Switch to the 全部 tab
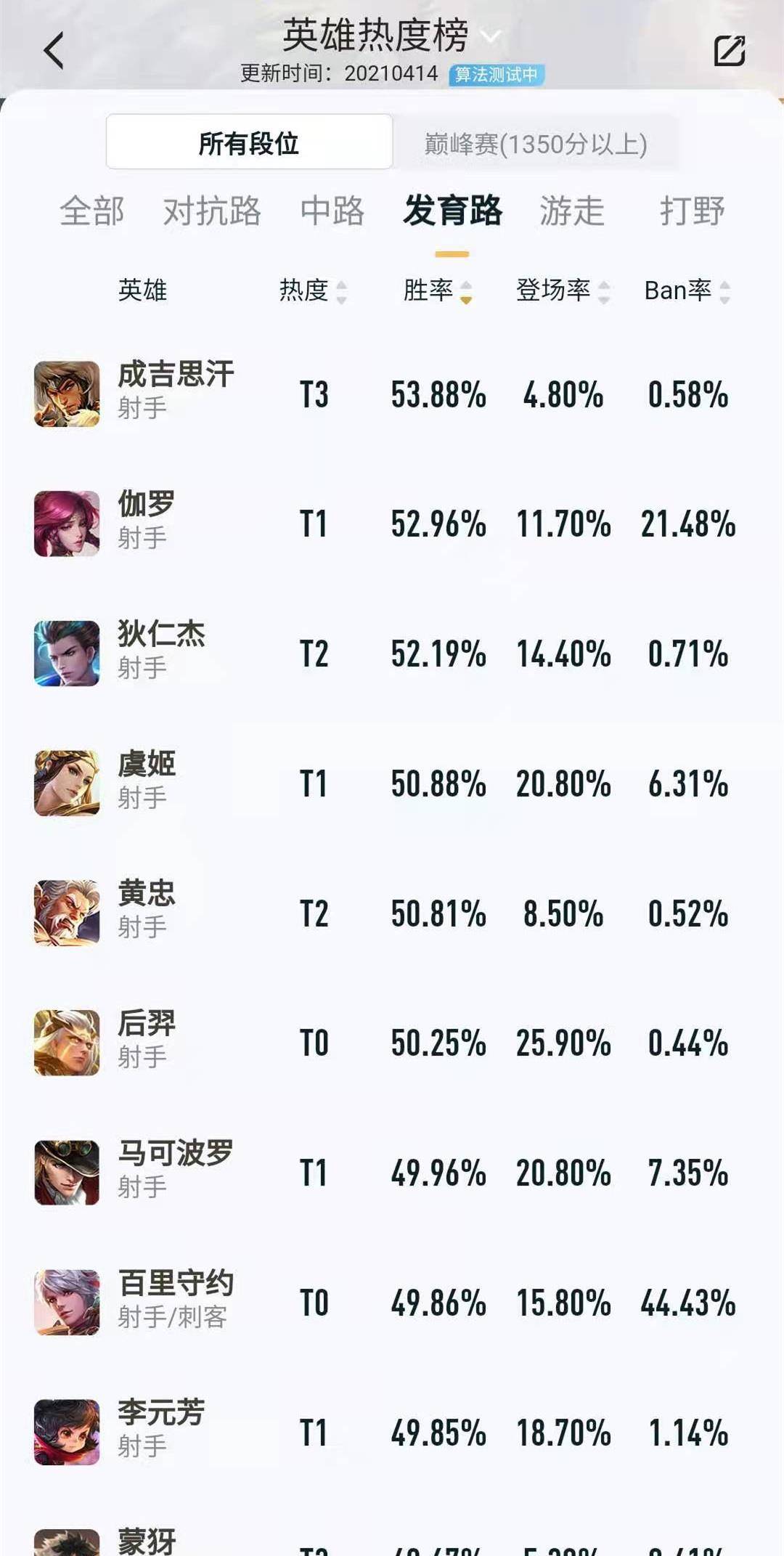Image resolution: width=784 pixels, height=1556 pixels. [92, 211]
